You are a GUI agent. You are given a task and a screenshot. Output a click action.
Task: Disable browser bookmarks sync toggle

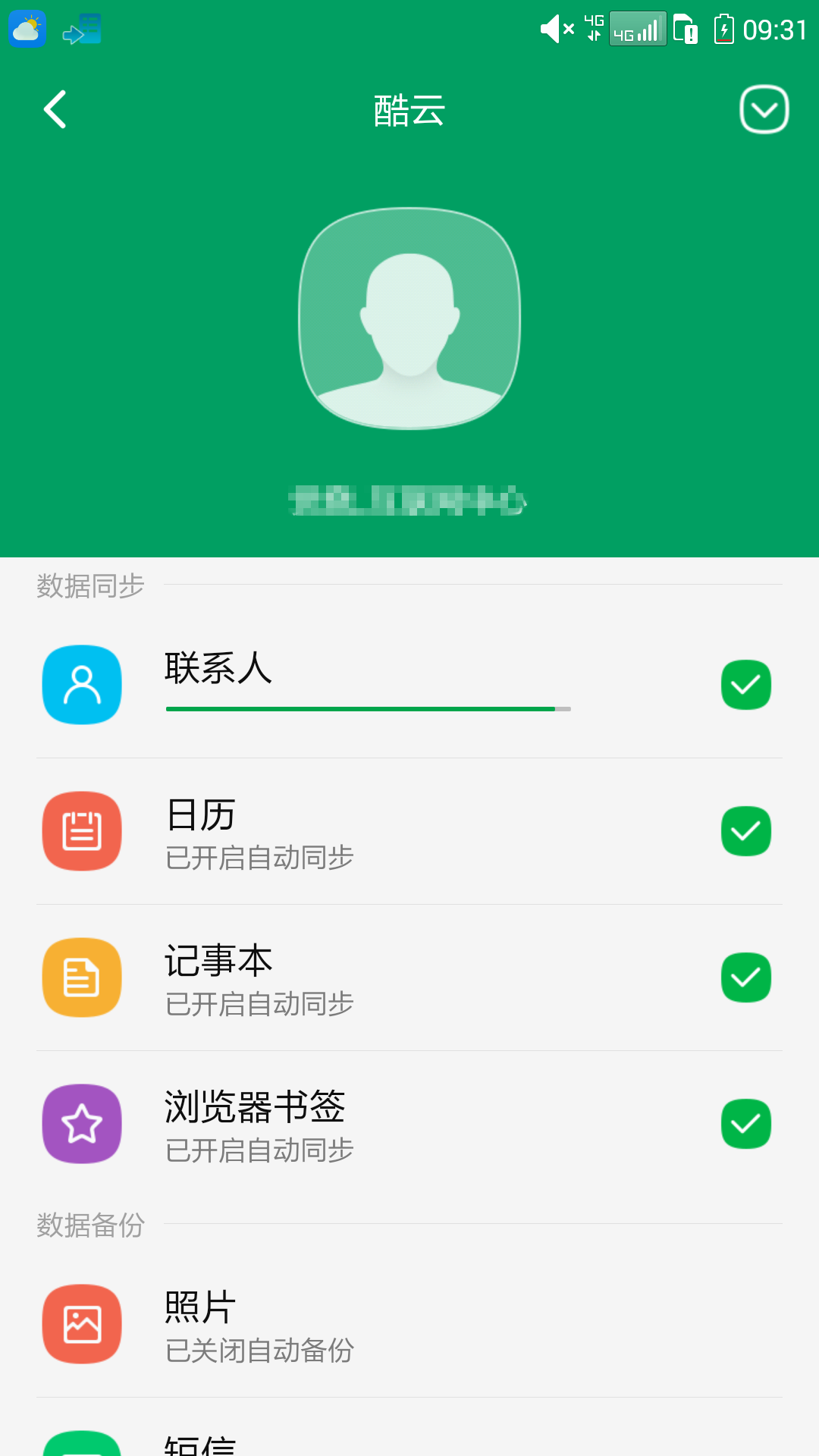[x=745, y=1124]
